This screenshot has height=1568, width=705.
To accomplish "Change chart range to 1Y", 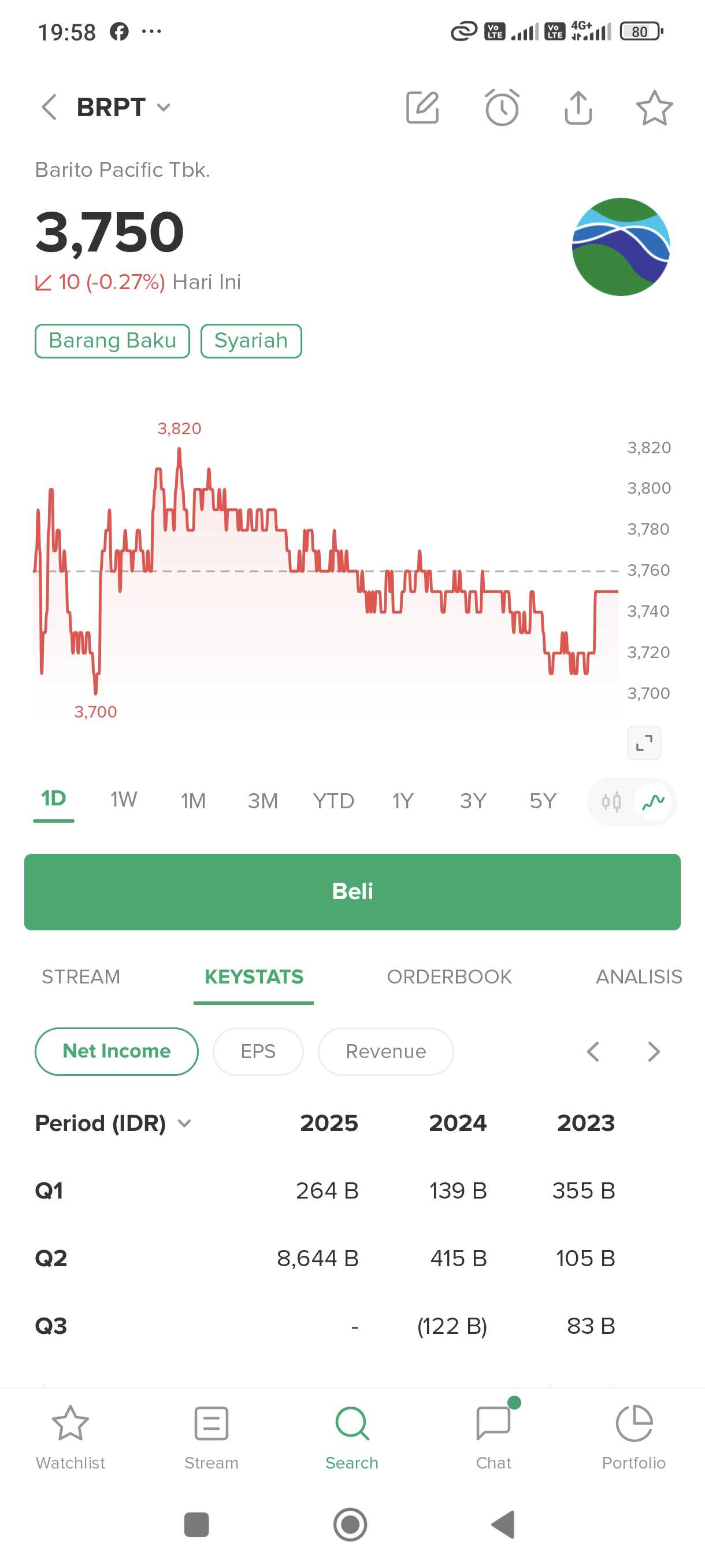I will click(403, 800).
